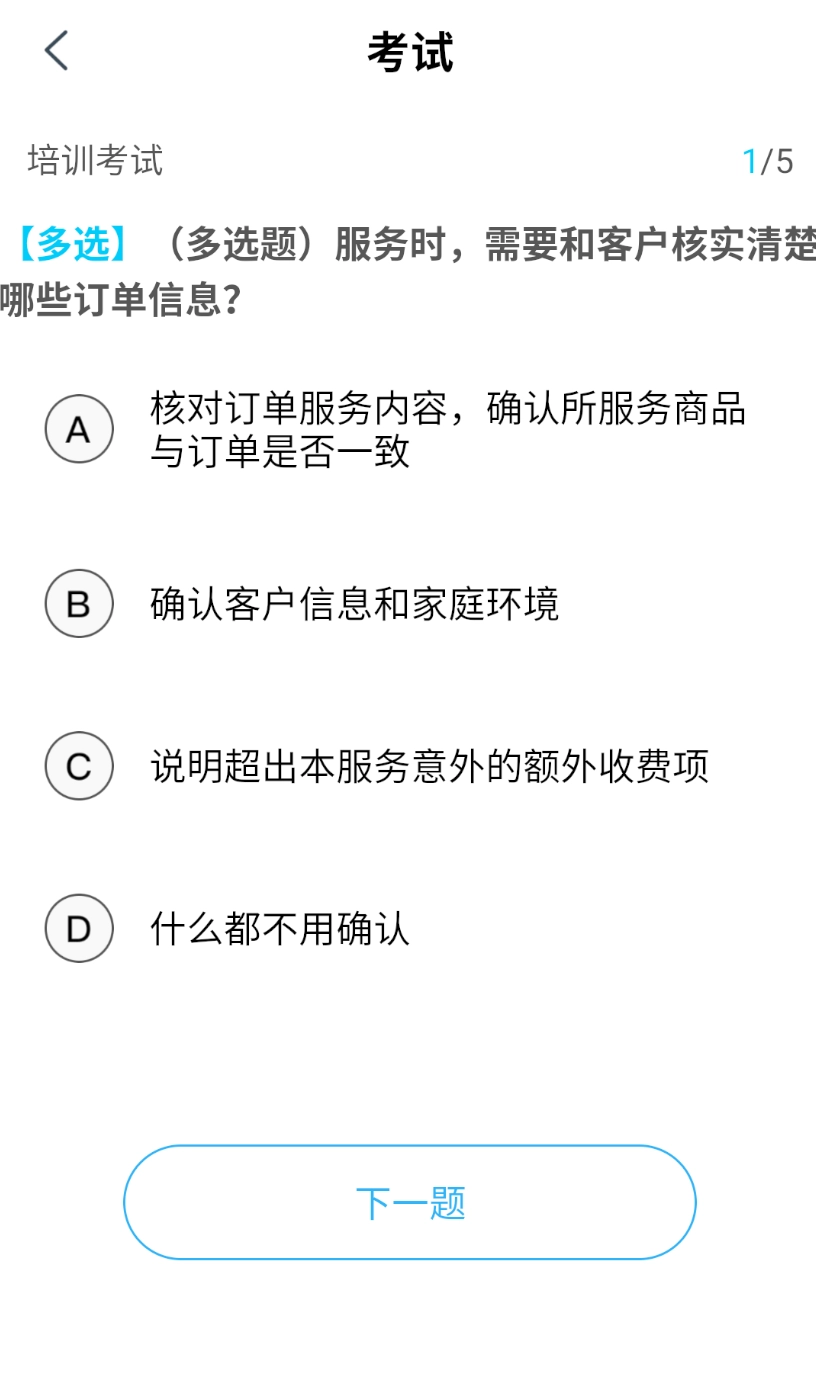This screenshot has height=1397, width=816.
Task: Go back from the exam screen
Action: click(57, 51)
